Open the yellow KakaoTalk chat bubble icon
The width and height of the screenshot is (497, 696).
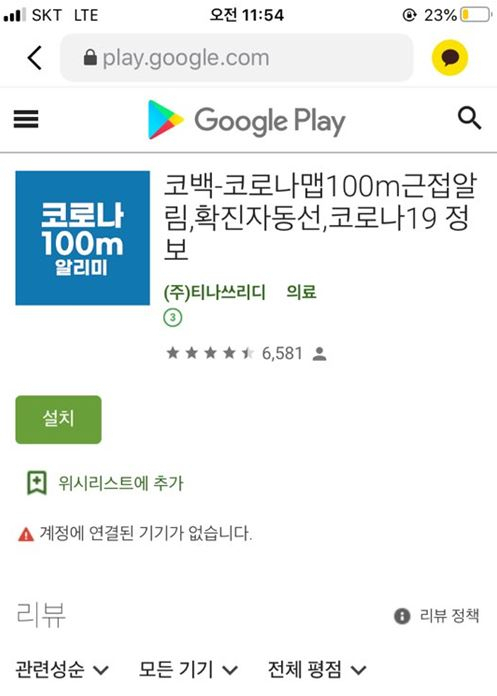450,58
